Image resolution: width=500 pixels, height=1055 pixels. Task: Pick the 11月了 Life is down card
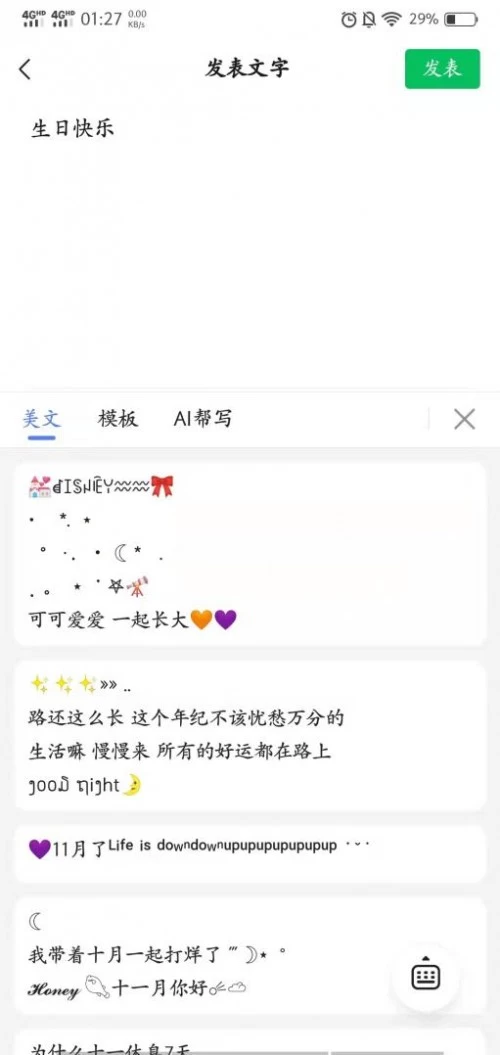(250, 854)
